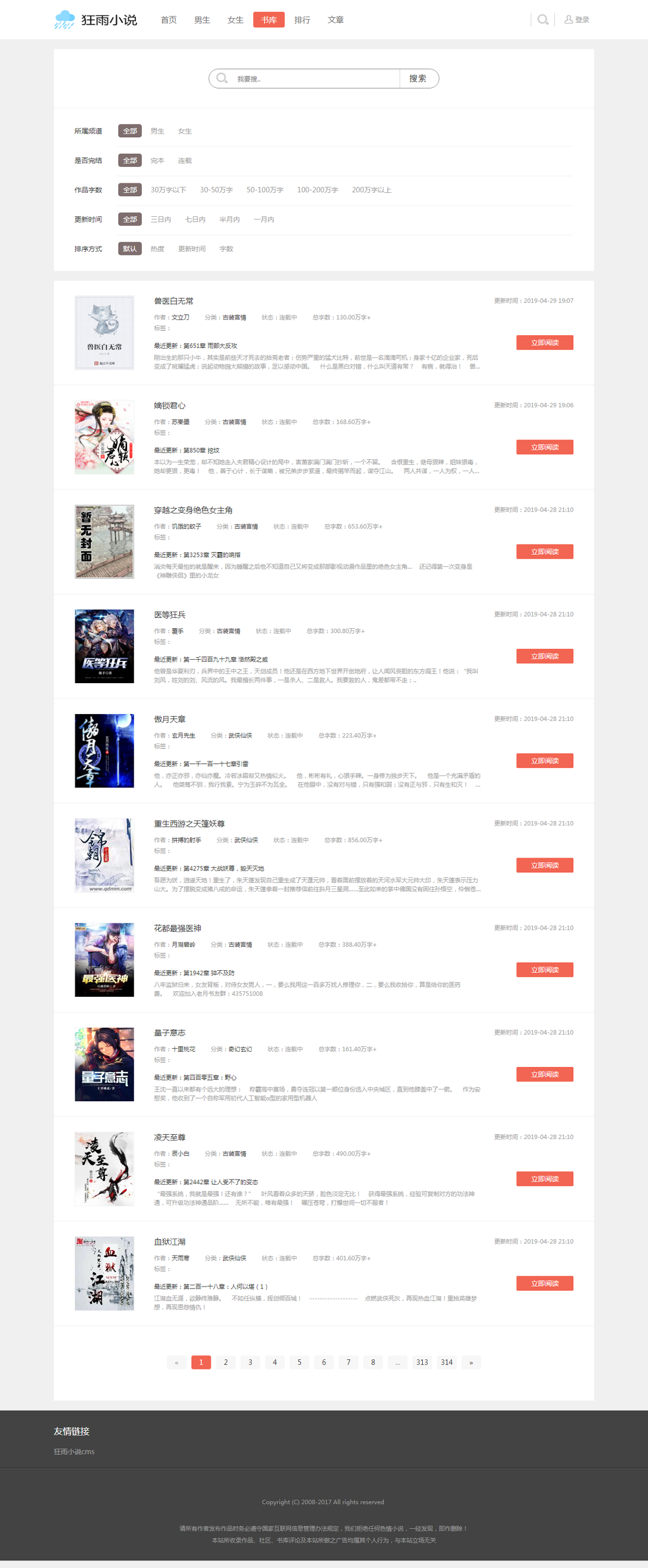This screenshot has width=648, height=1568.
Task: Tap 立即阅读 for 嫡锁君心
Action: point(544,447)
